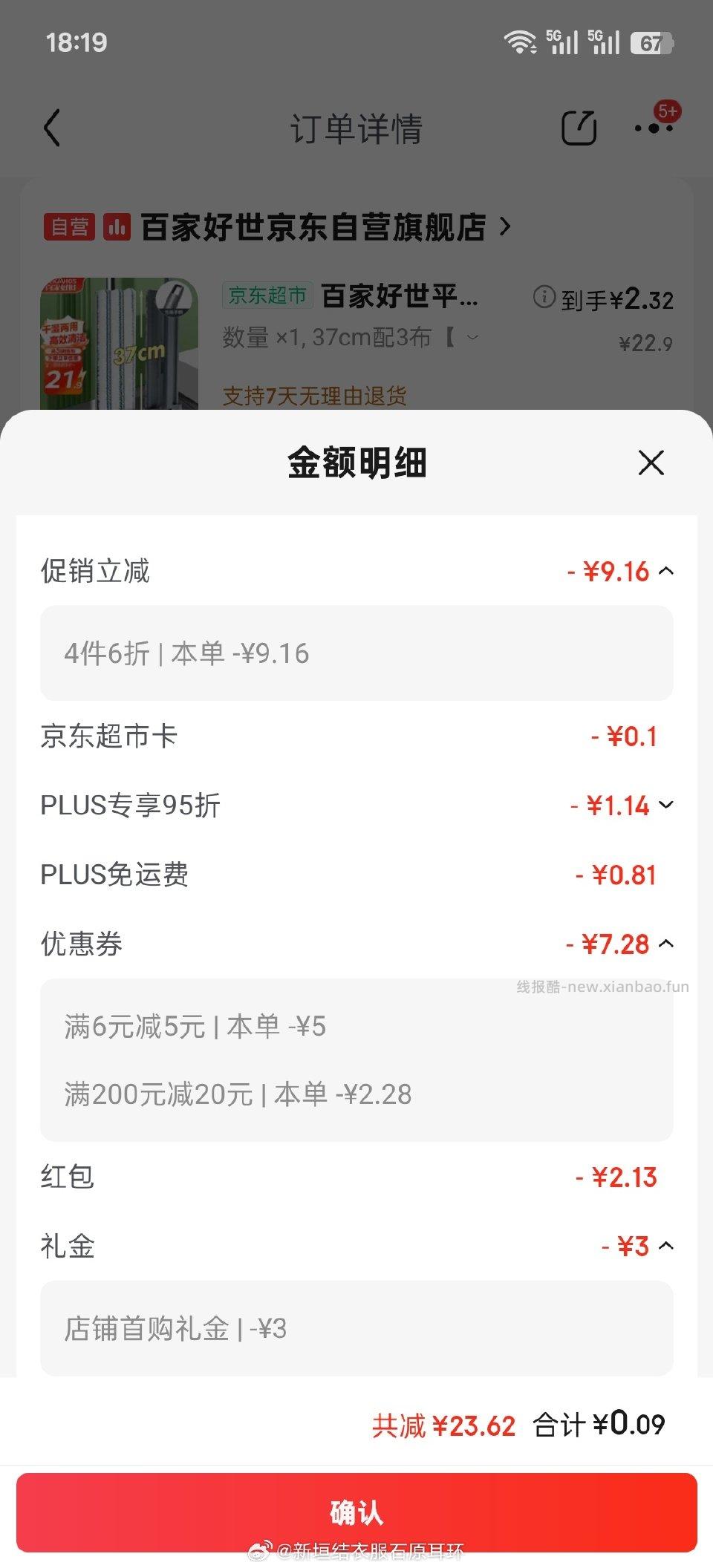Tap the back arrow to leave order details
713x1568 pixels.
[51, 128]
